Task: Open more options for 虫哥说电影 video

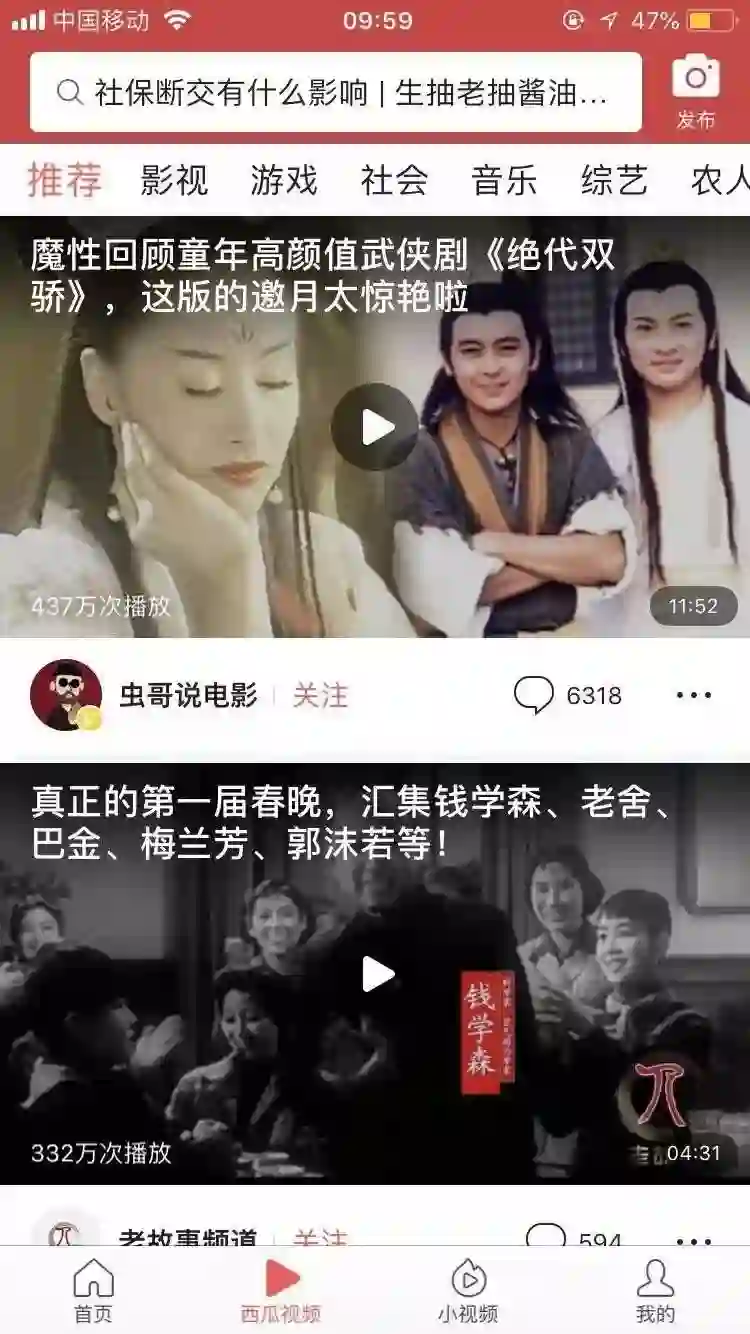Action: point(693,695)
